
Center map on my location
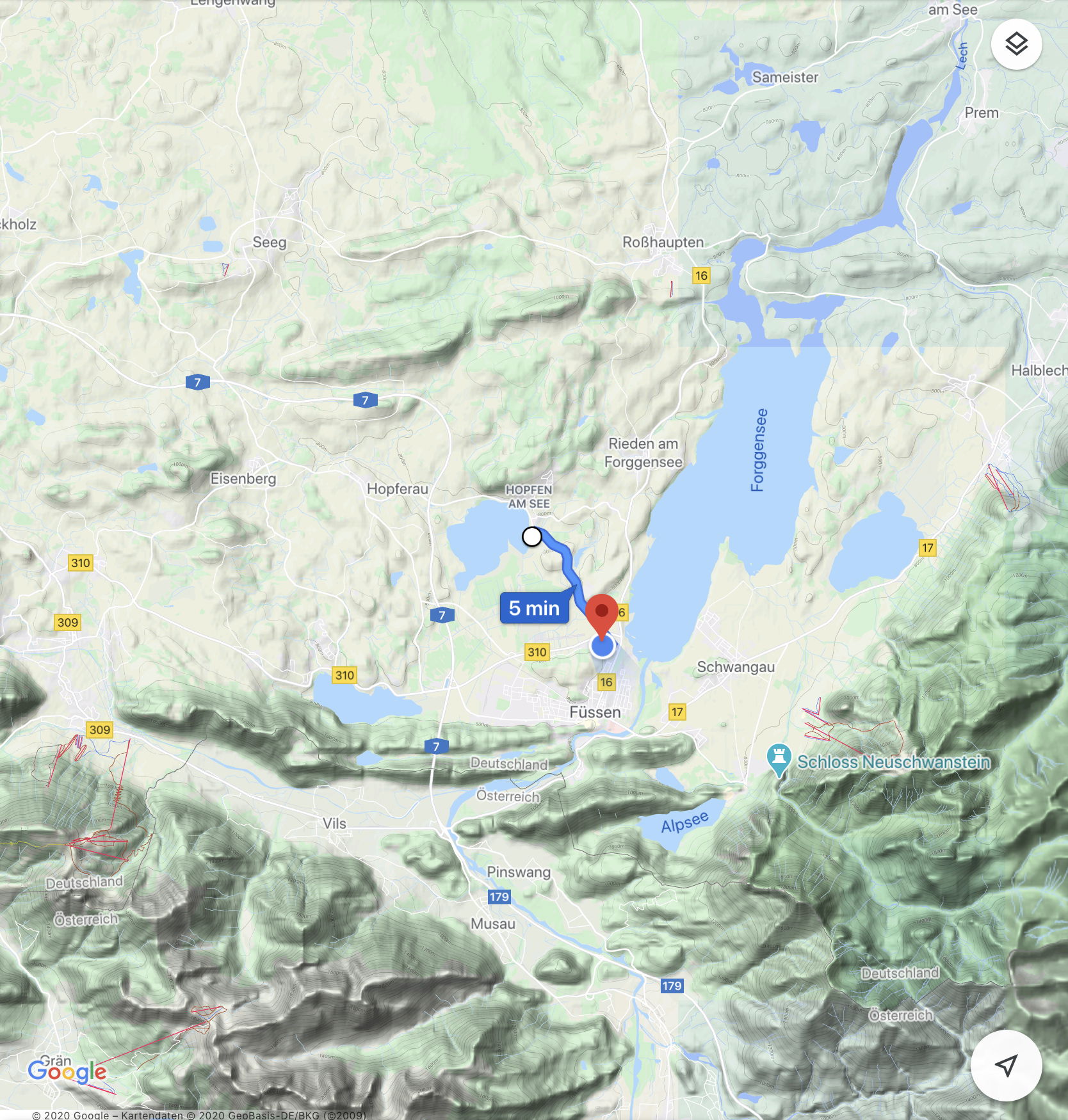click(x=1006, y=1065)
